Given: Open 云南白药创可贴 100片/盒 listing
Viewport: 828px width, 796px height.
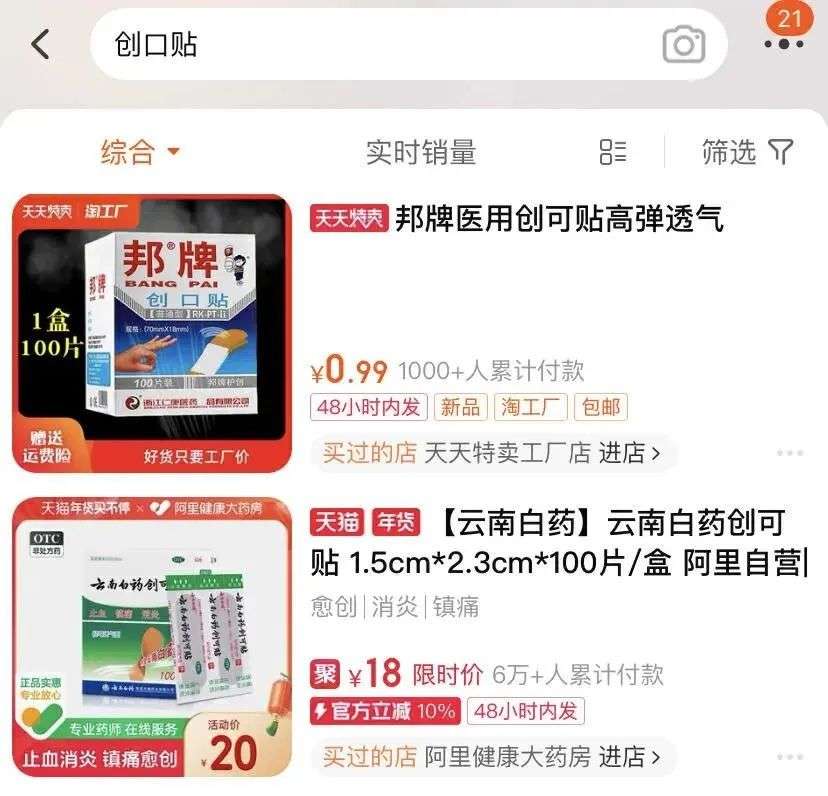Looking at the screenshot, I should [560, 543].
